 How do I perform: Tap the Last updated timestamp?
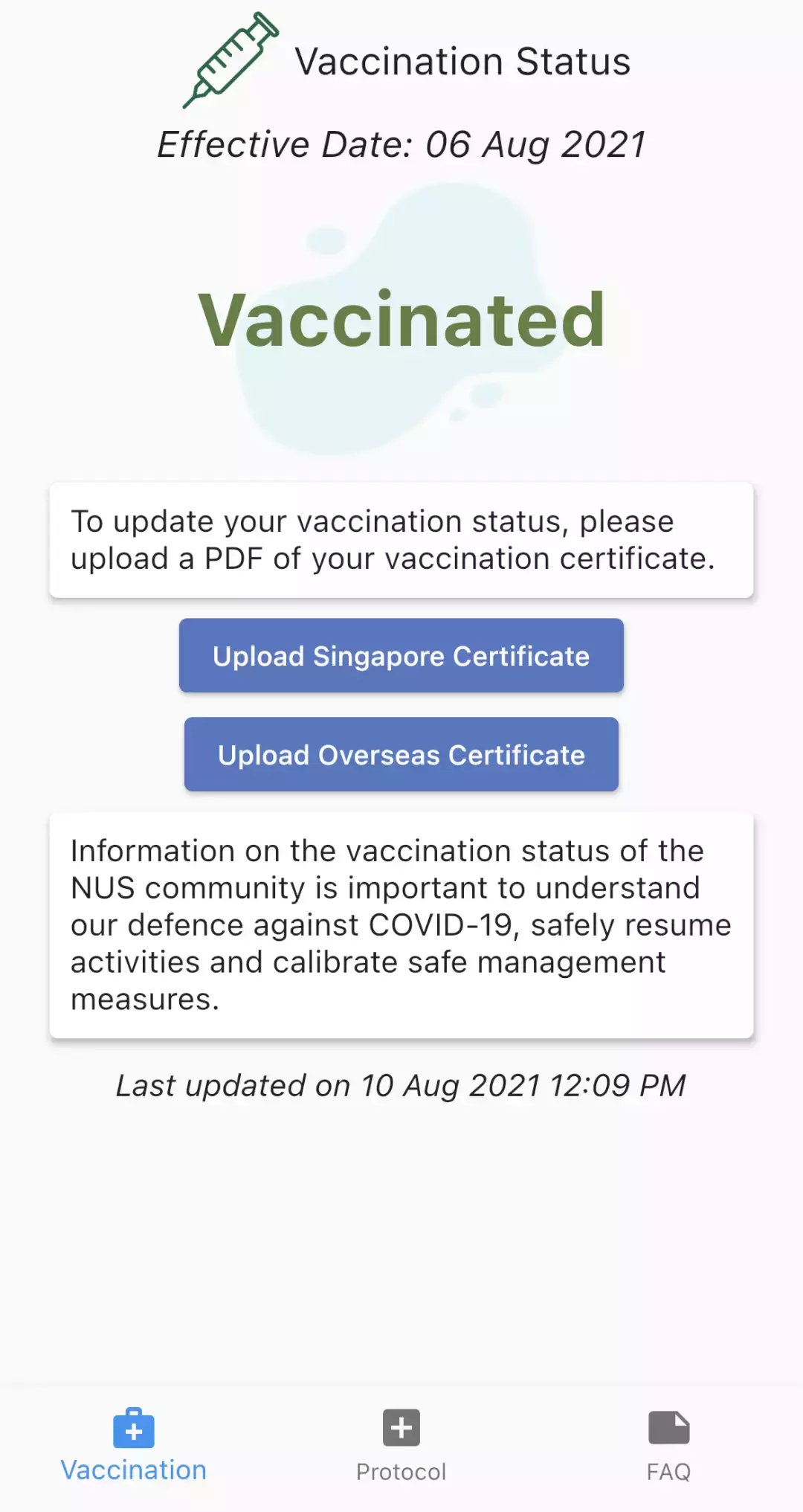(401, 1085)
